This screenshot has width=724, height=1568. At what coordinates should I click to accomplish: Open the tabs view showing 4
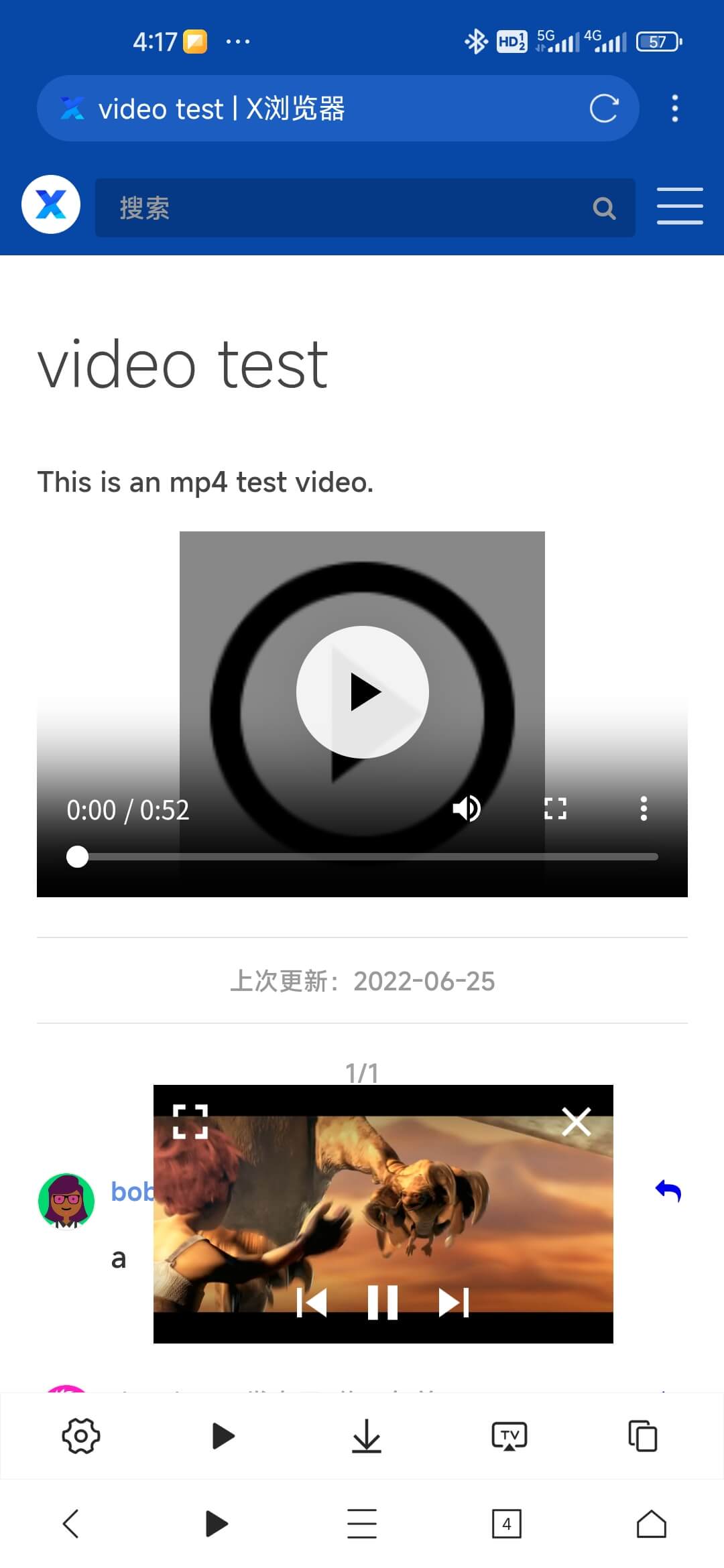click(506, 1524)
